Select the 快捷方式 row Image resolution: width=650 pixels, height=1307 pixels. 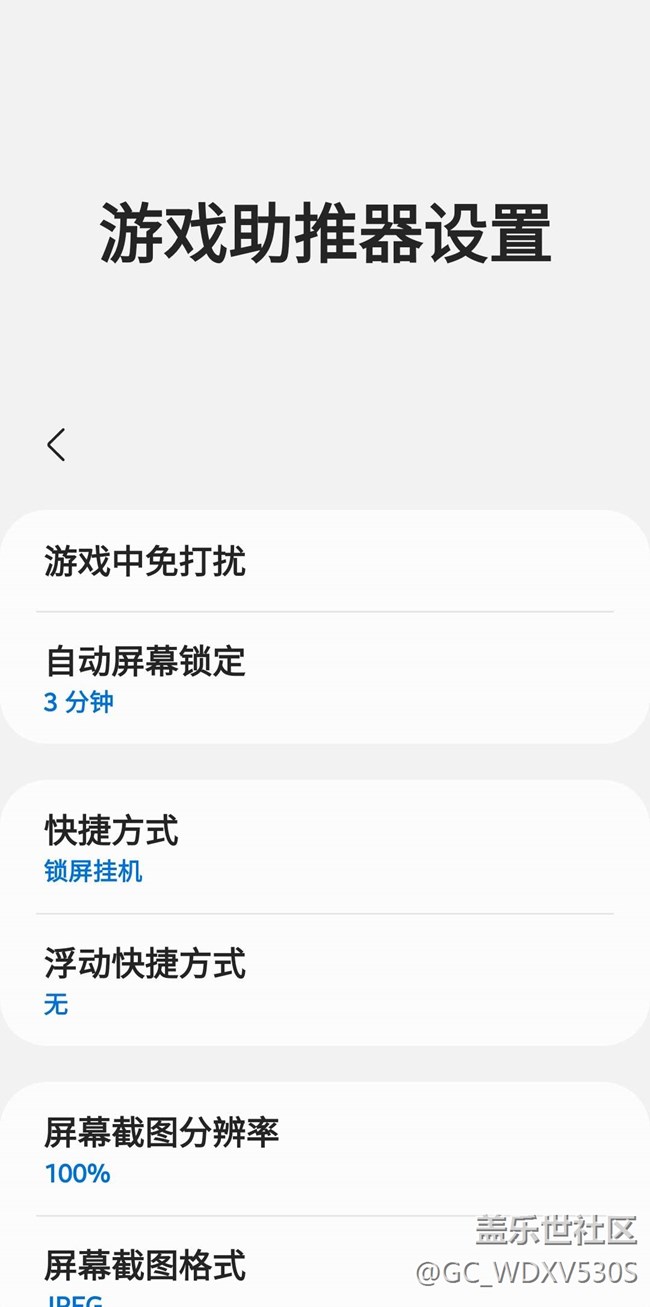pos(324,848)
